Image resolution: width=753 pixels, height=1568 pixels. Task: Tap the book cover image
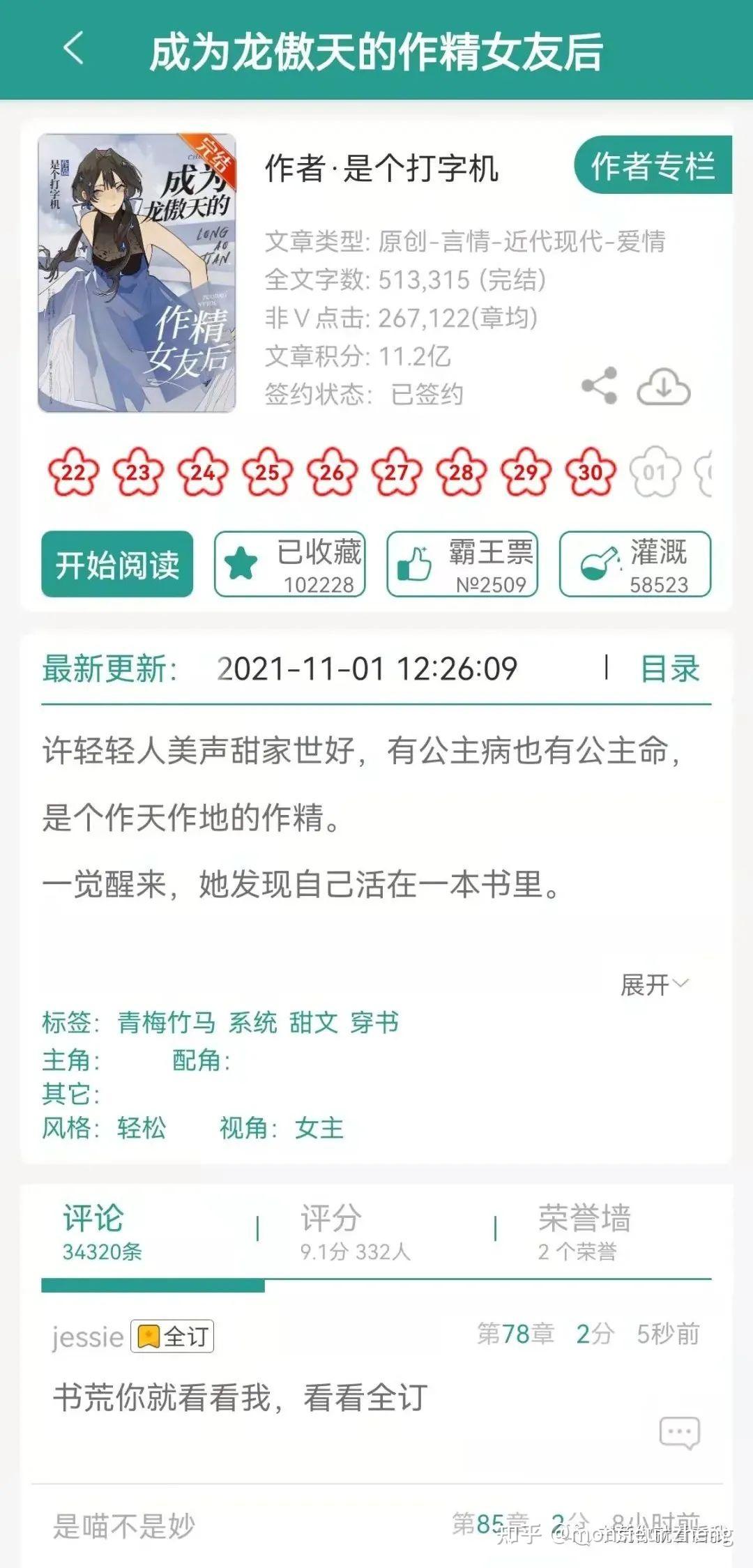pos(137,273)
